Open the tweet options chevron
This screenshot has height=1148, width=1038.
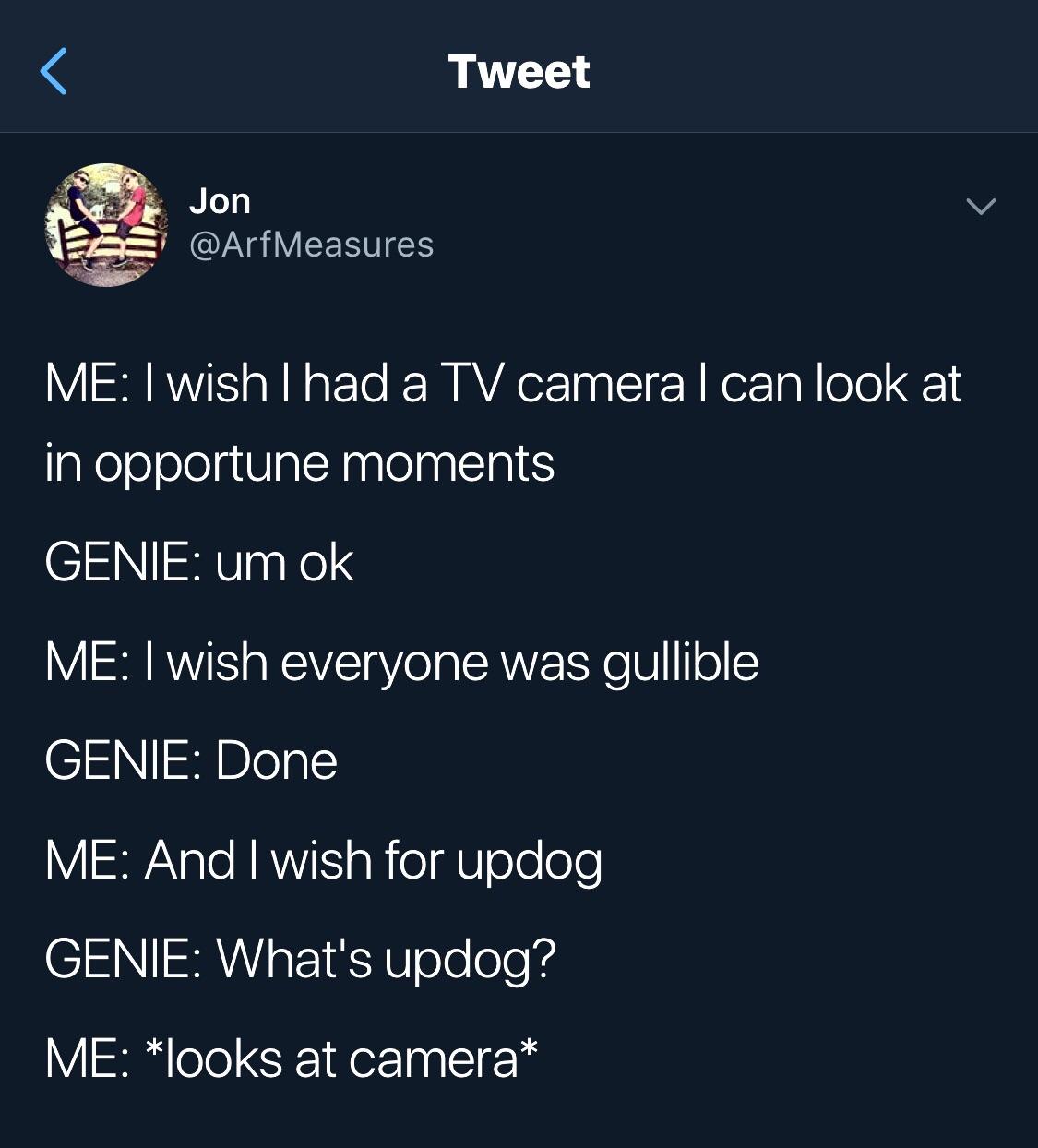(x=980, y=206)
